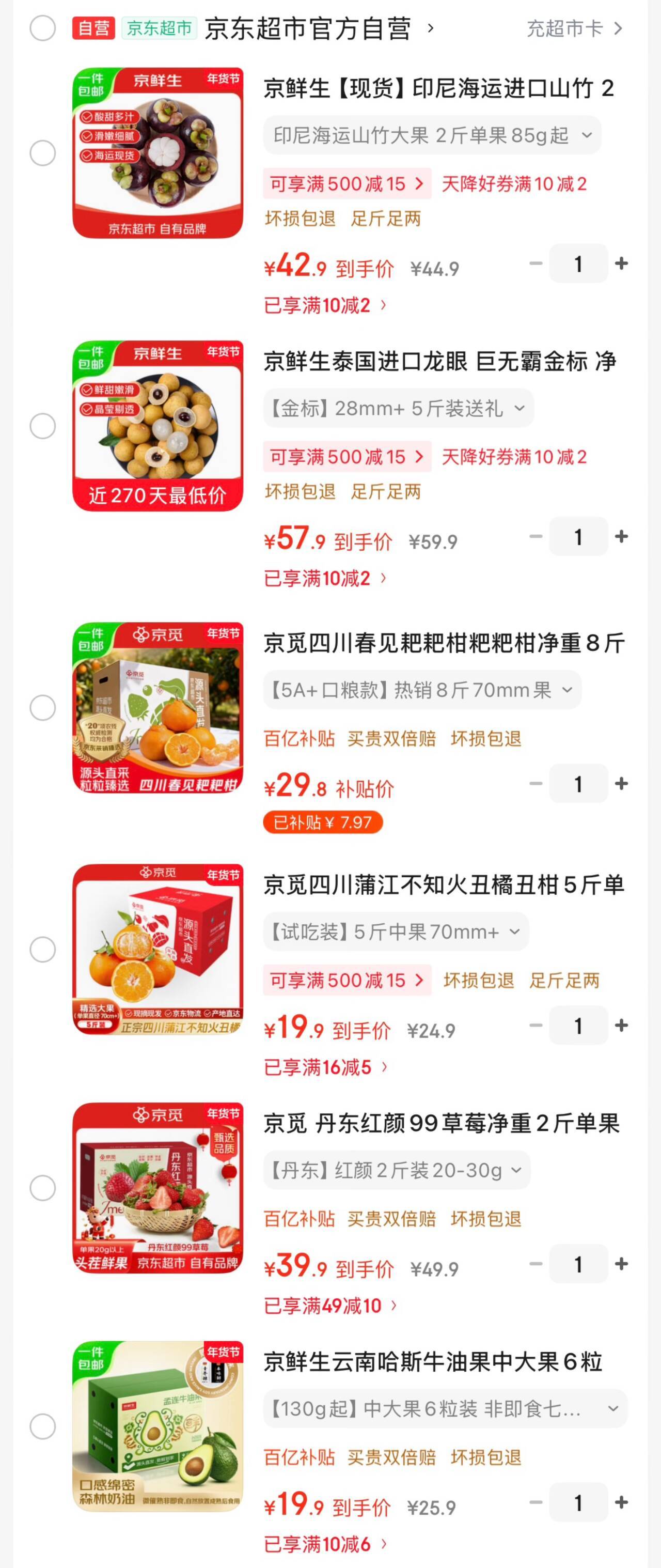
Task: Open 京东超市官方自营 store page
Action: coord(308,28)
